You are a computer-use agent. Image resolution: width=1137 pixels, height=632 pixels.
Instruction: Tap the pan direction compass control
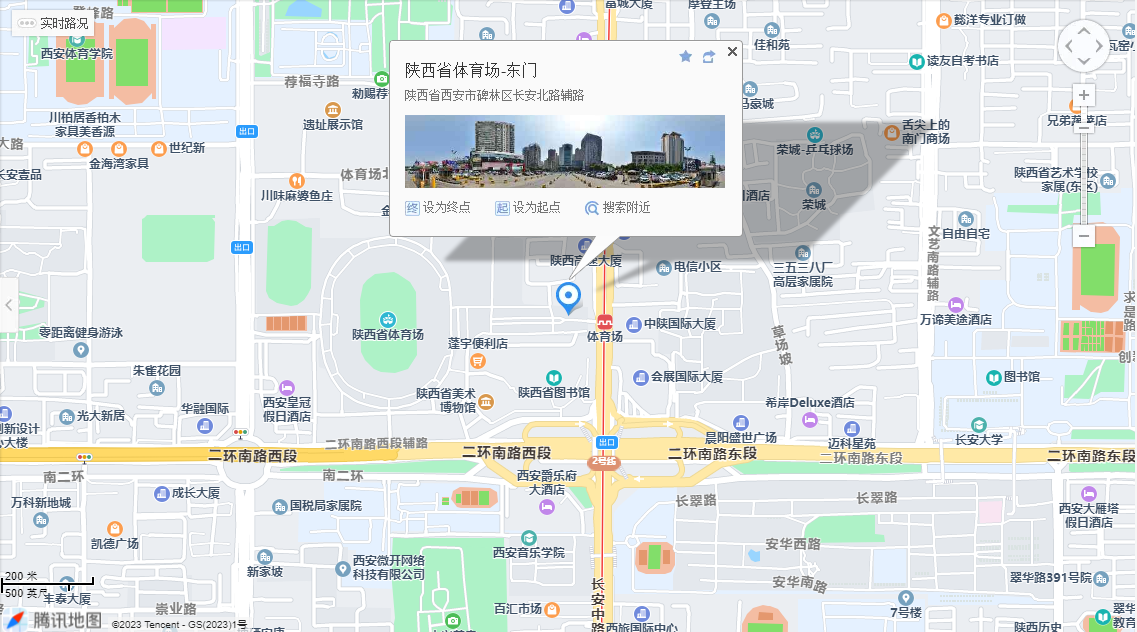pos(1084,46)
